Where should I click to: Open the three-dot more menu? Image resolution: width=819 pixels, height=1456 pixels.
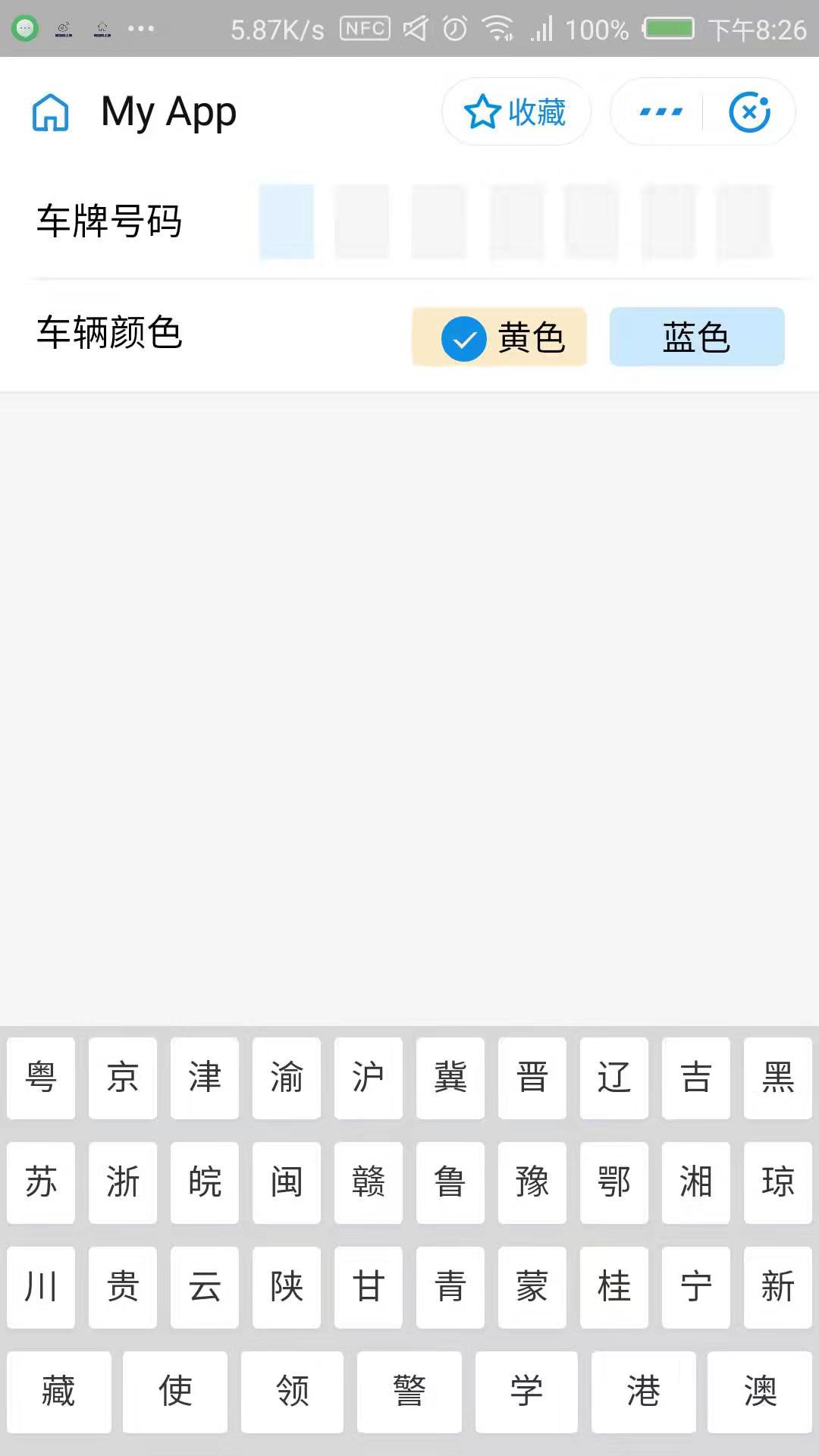pos(661,112)
